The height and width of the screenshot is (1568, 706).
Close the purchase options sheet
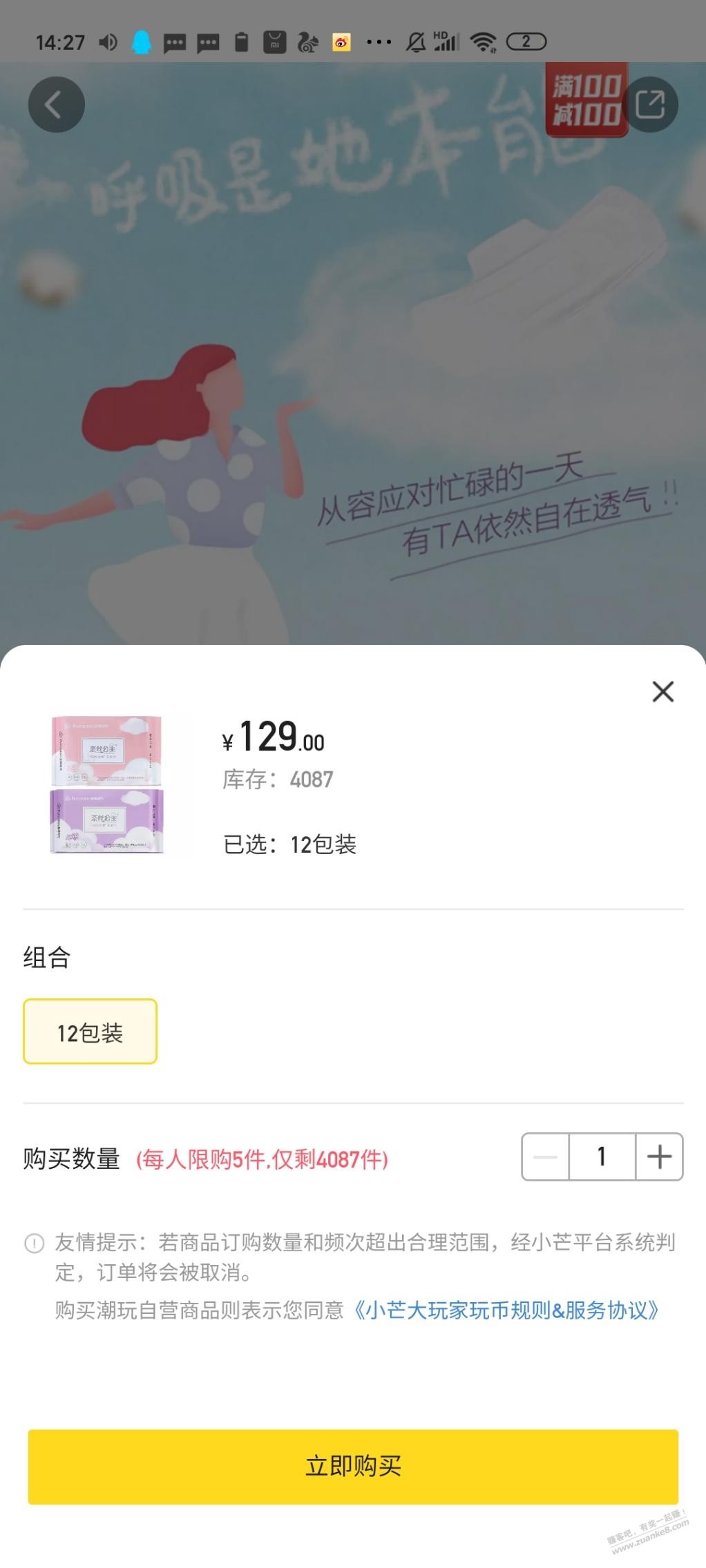(662, 691)
